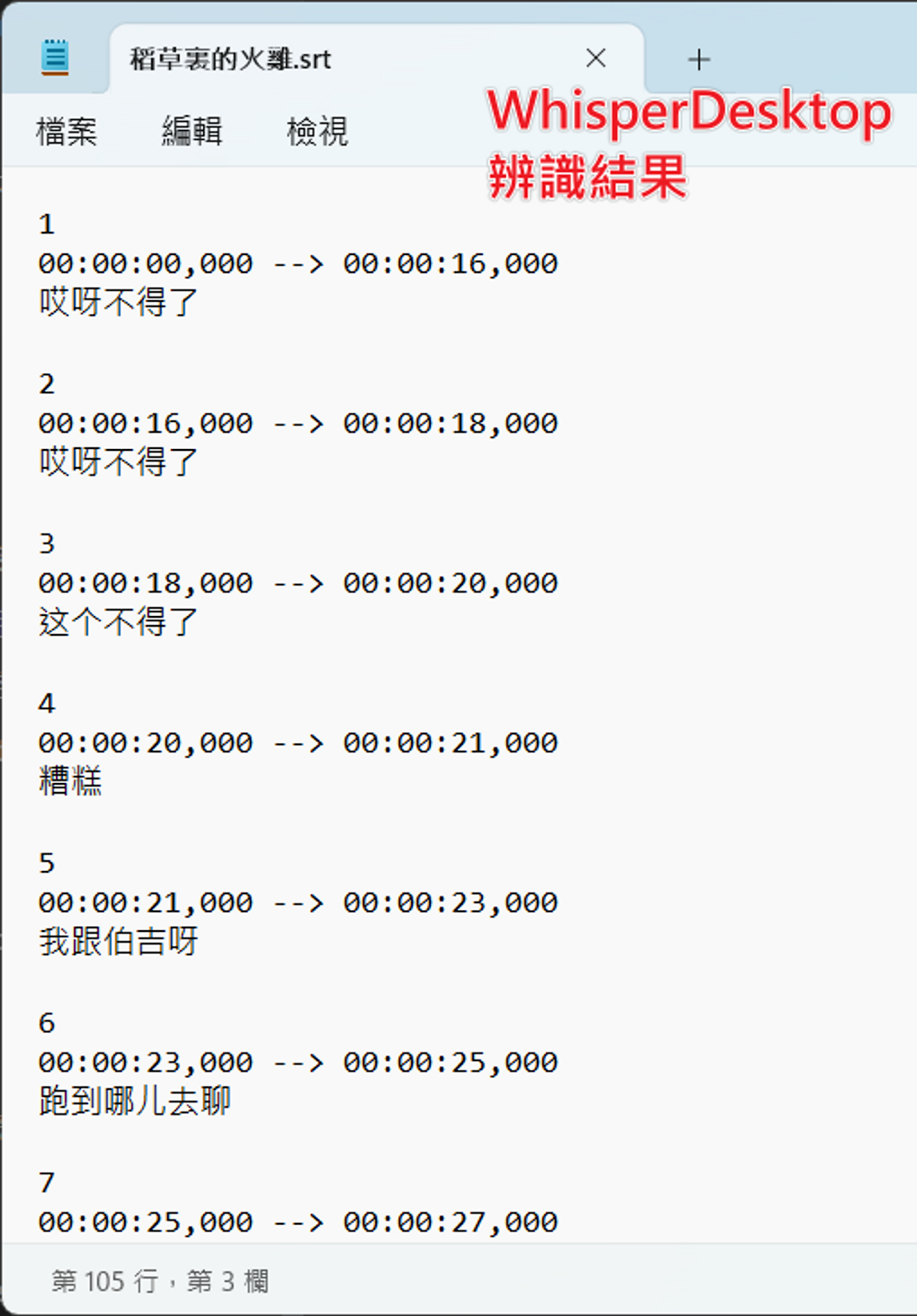
Task: Add a new tab with the plus button
Action: click(698, 59)
